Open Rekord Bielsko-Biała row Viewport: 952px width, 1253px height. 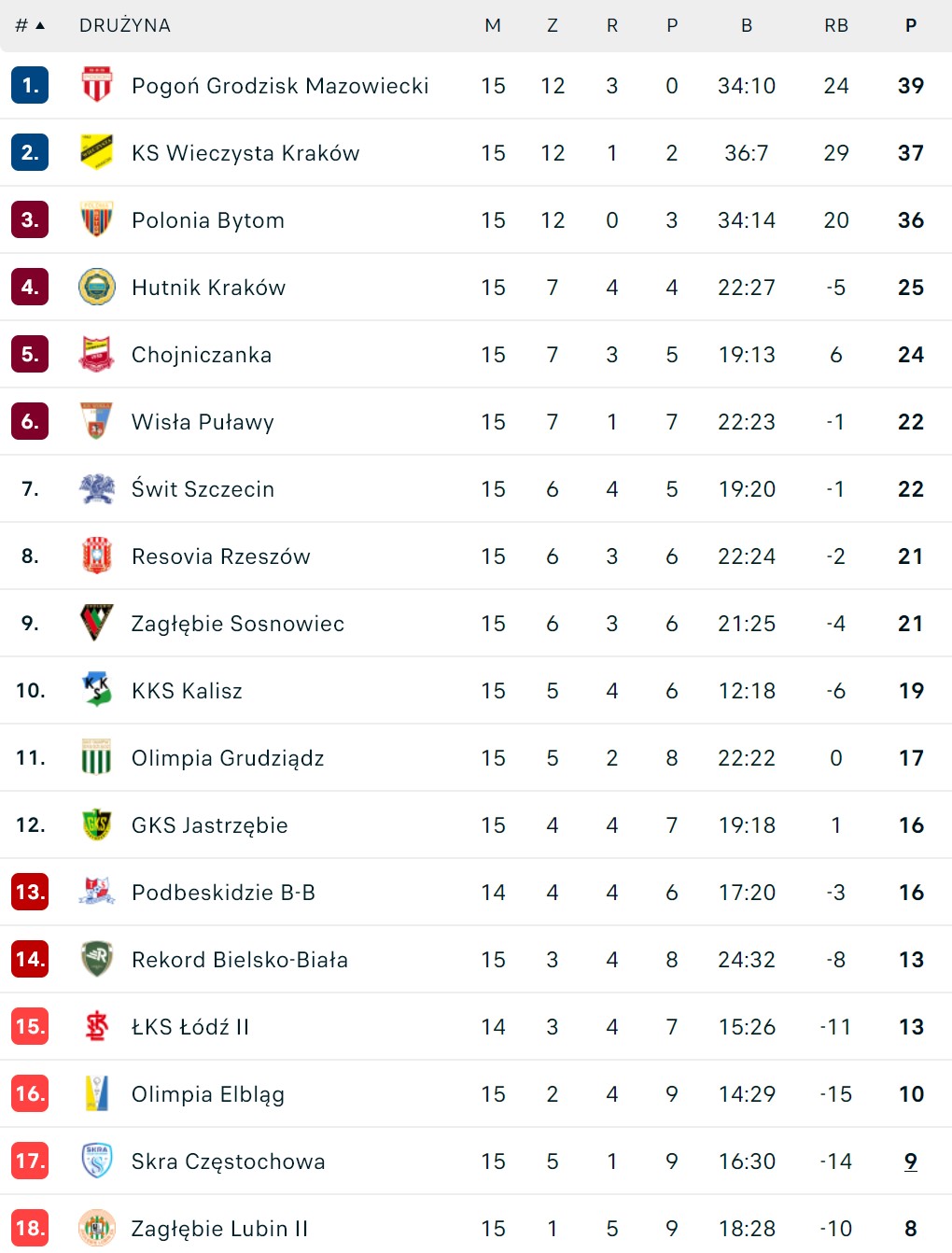point(240,960)
